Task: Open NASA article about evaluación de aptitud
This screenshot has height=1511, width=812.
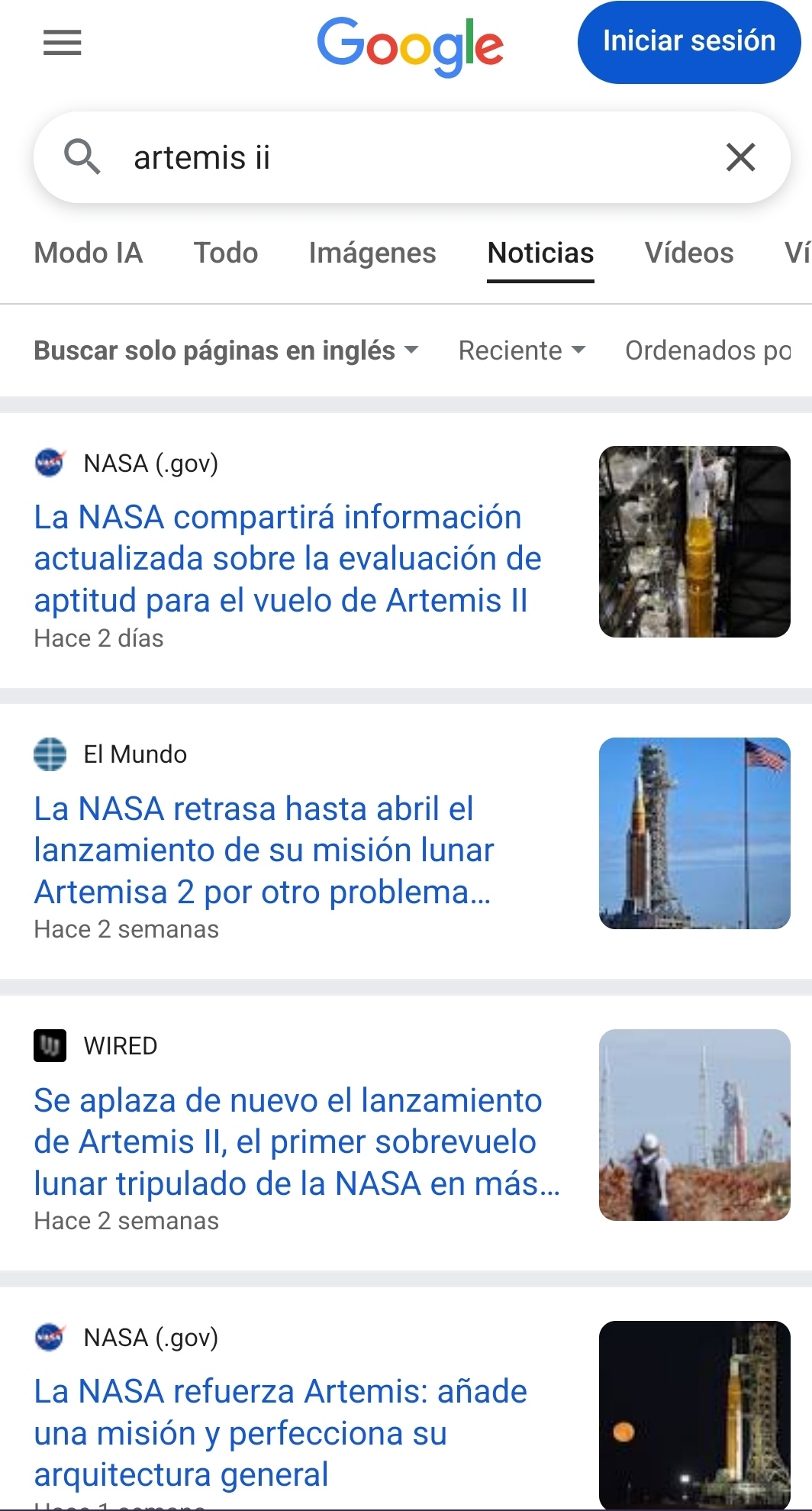Action: click(x=287, y=559)
